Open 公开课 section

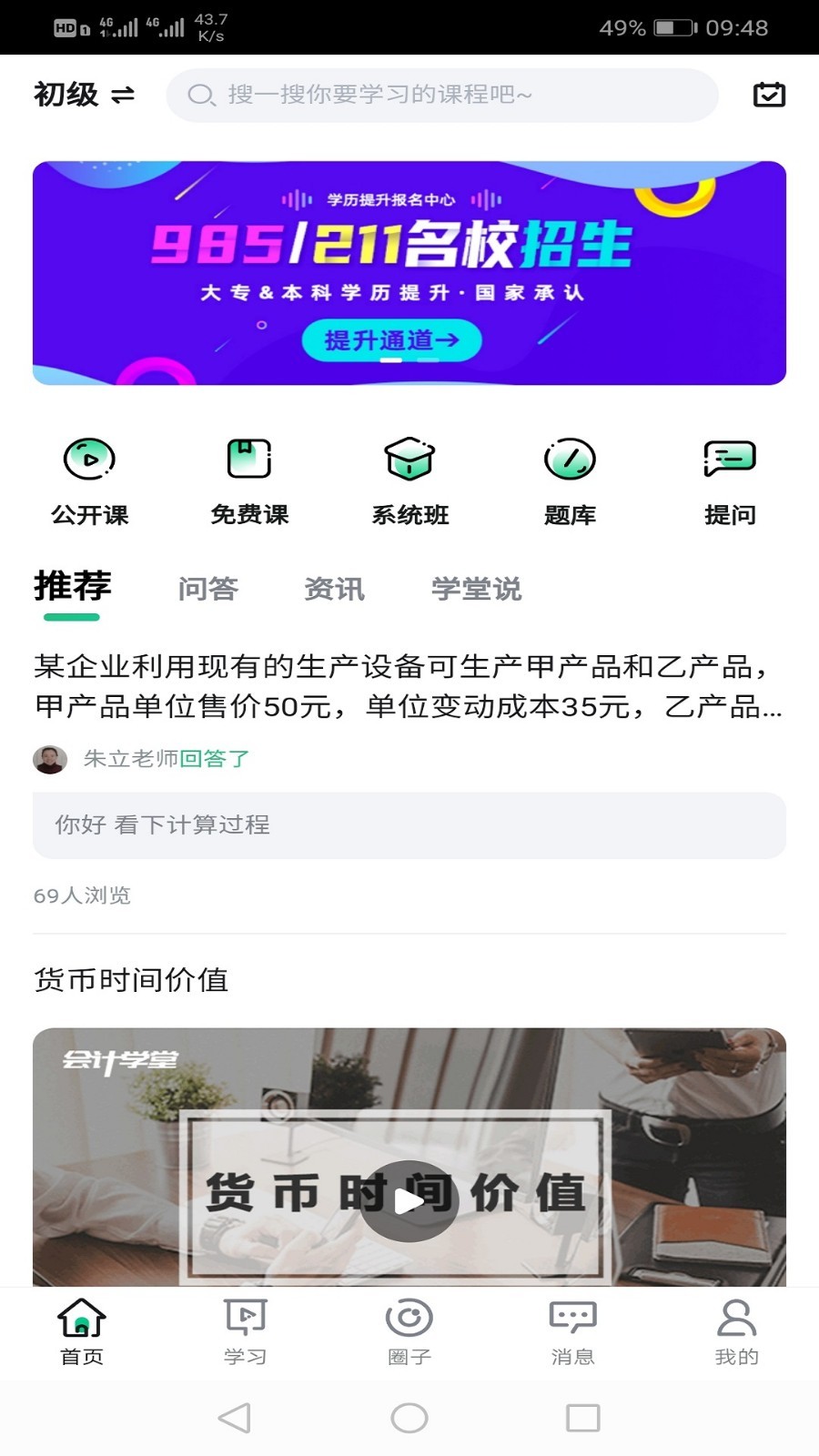tap(89, 480)
